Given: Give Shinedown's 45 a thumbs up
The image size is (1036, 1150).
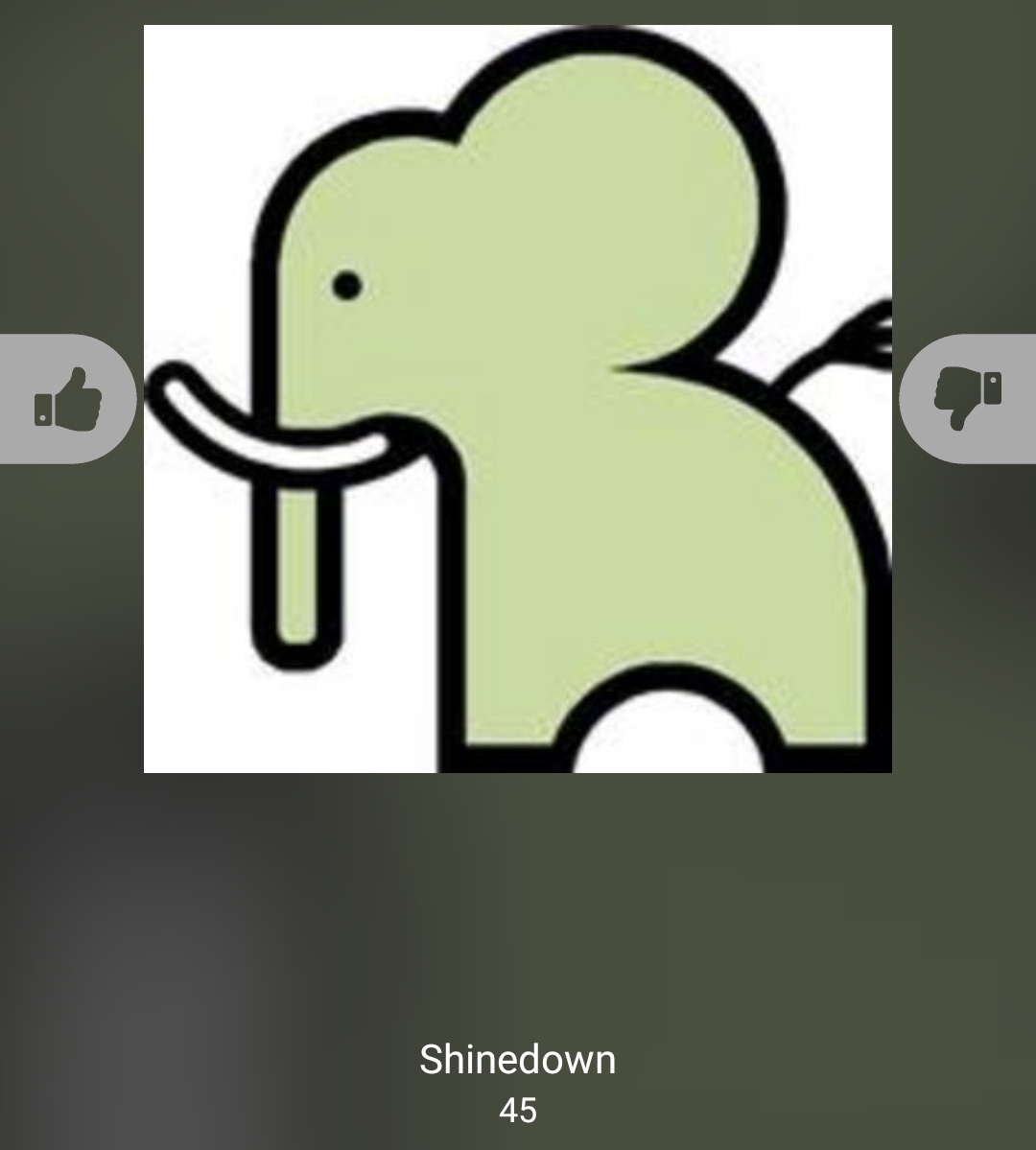Looking at the screenshot, I should click(x=67, y=399).
